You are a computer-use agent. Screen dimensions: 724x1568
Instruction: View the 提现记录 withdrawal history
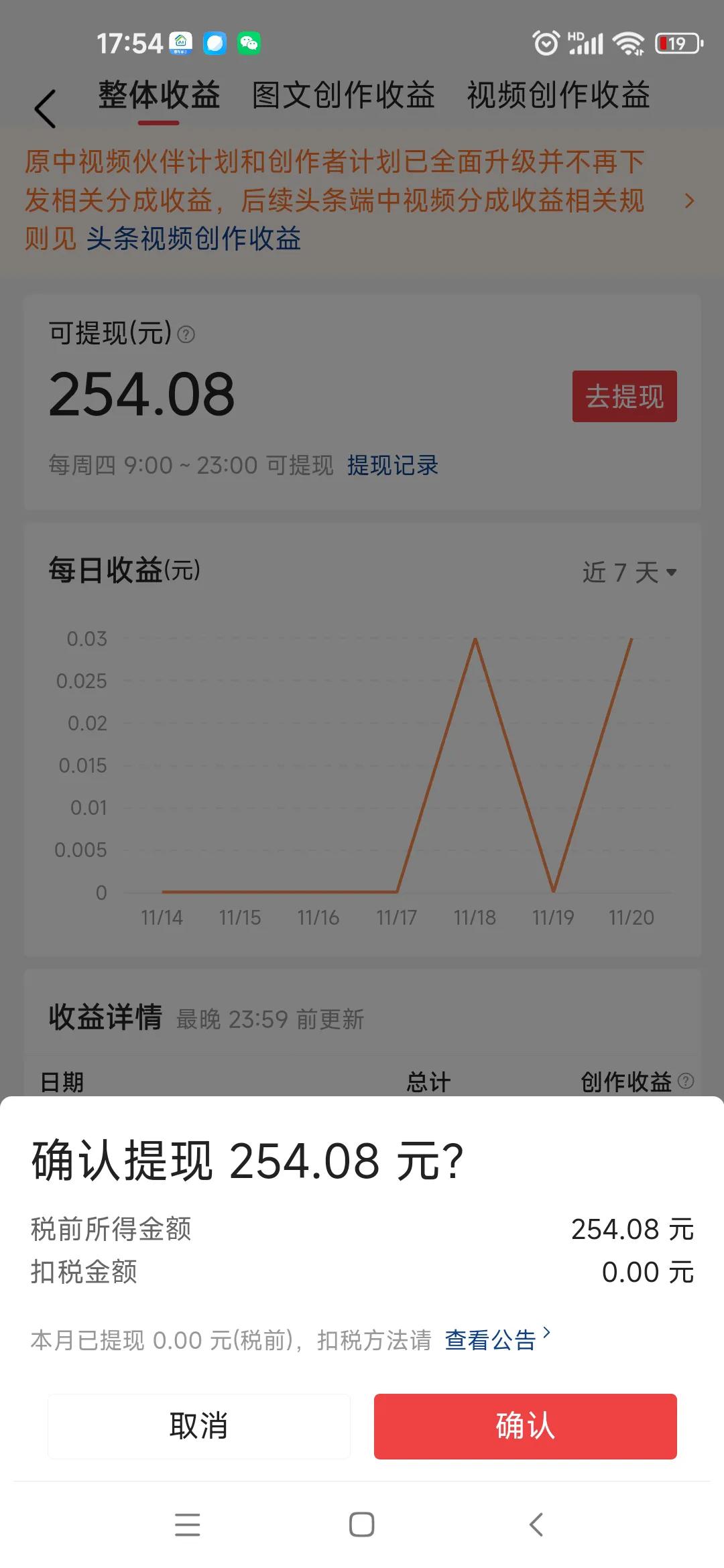(x=392, y=465)
